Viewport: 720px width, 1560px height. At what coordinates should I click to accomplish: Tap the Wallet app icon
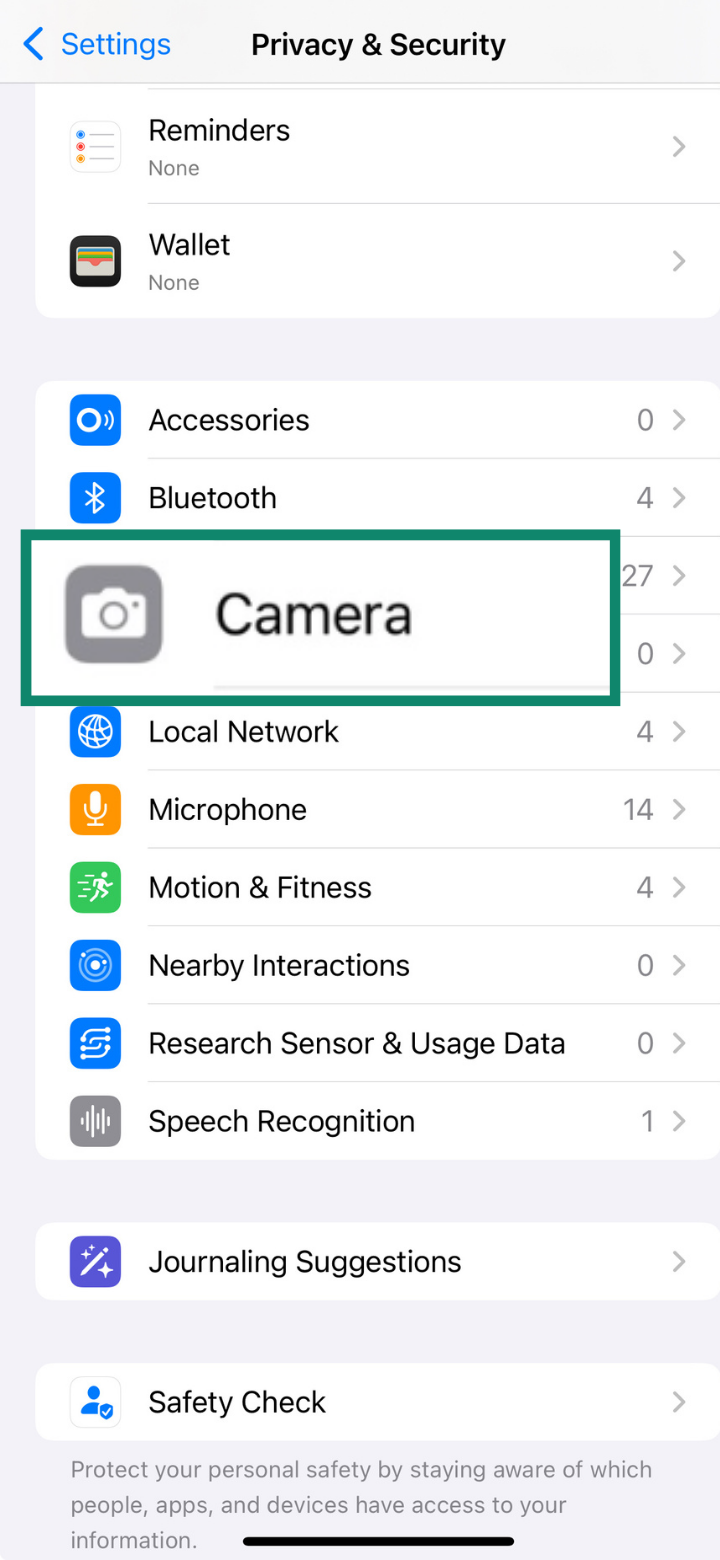94,261
